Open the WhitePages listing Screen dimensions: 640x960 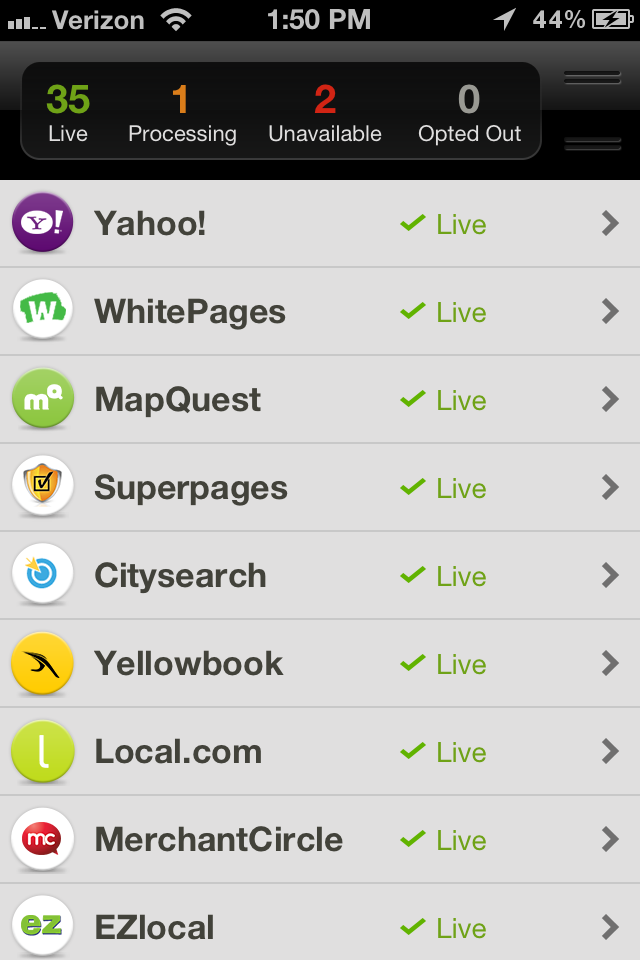point(320,312)
